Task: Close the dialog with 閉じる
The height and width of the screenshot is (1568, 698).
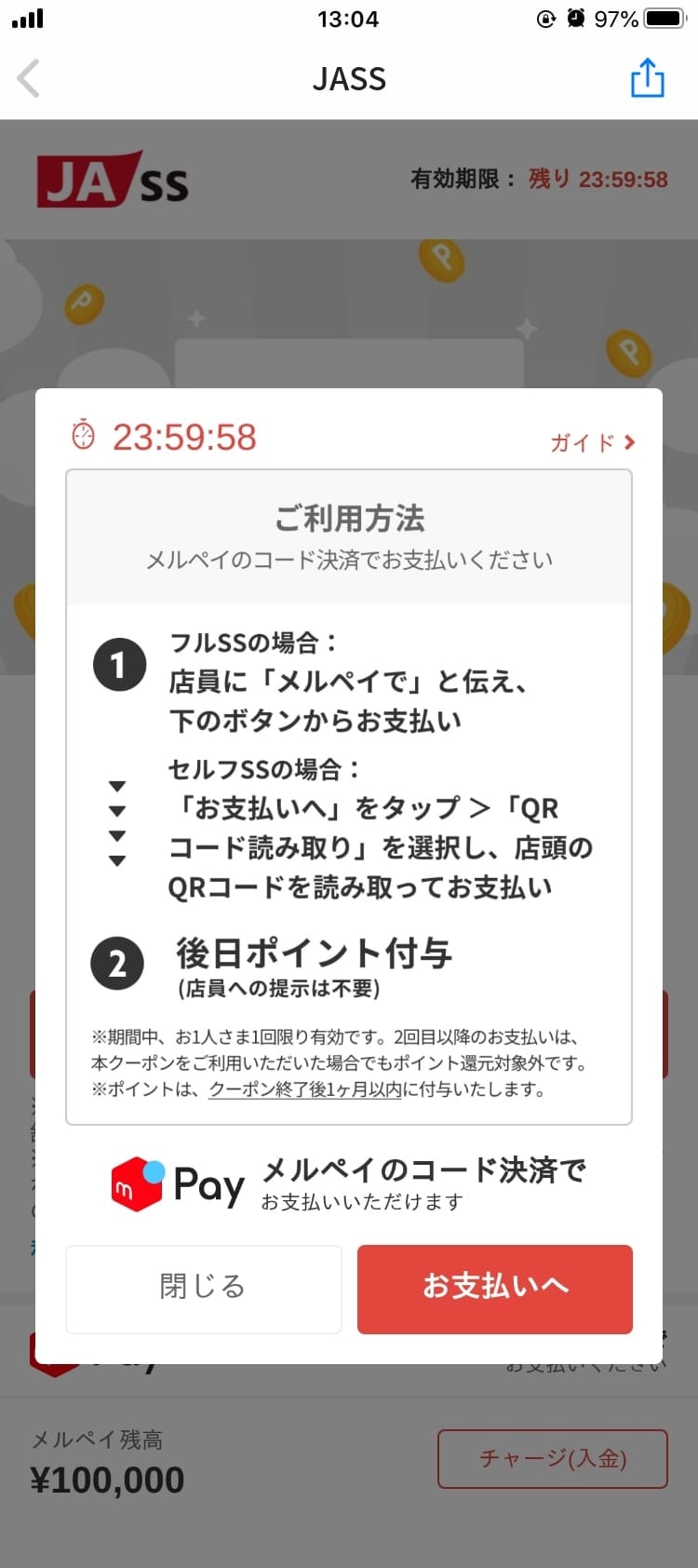Action: coord(203,1289)
